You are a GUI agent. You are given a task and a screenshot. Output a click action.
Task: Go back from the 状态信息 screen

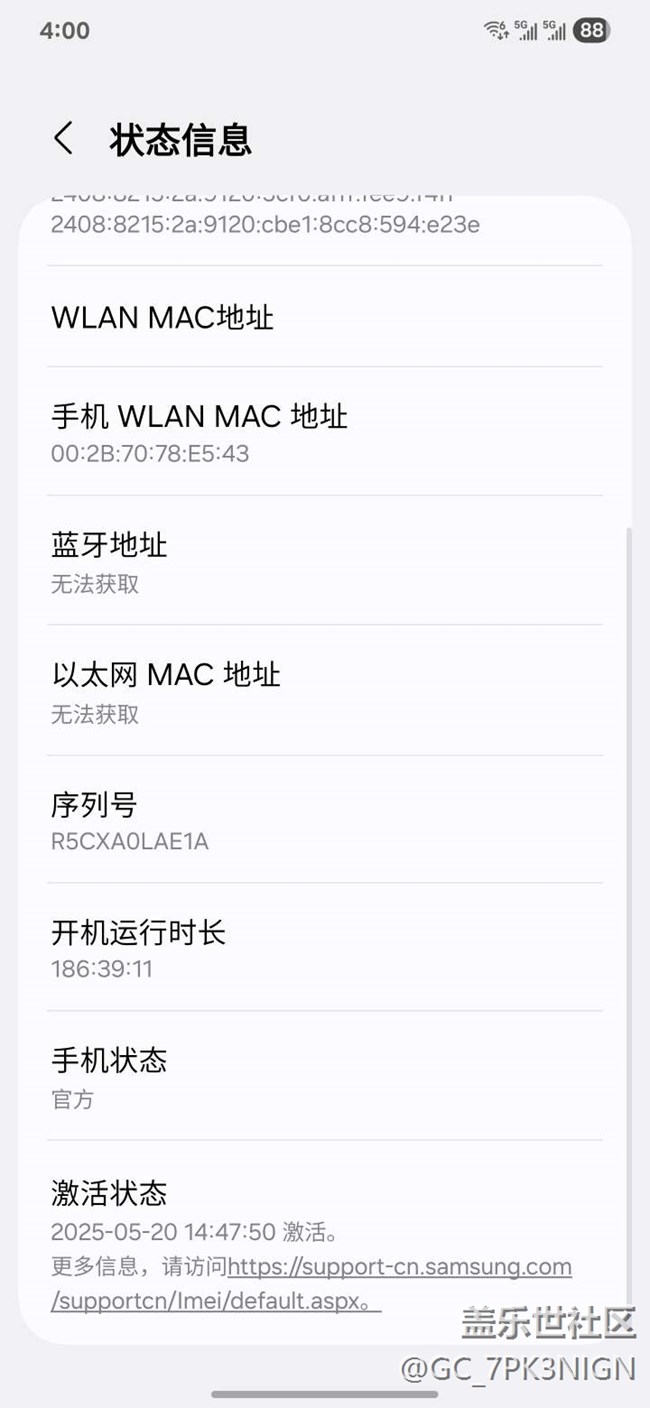pos(64,139)
